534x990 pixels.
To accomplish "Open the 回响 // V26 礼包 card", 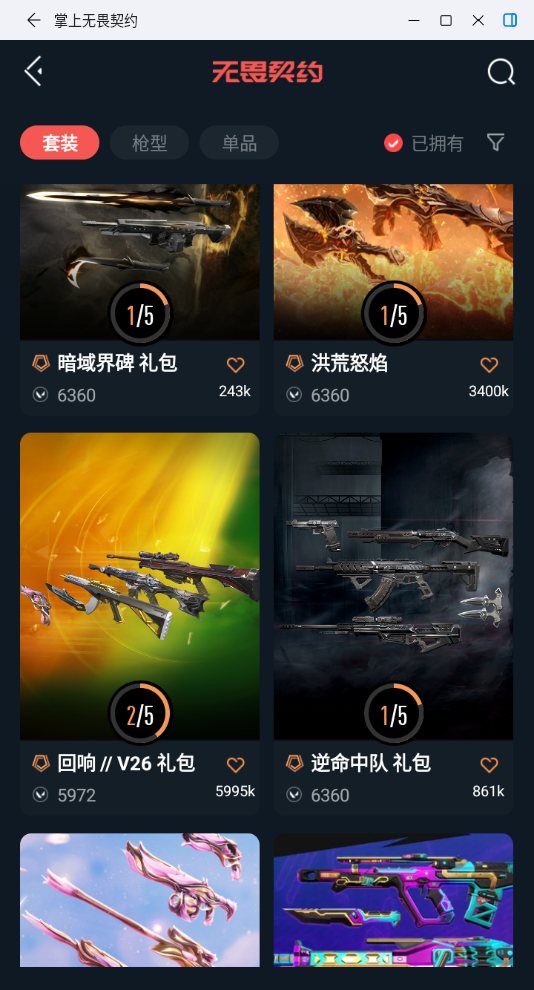I will point(139,624).
